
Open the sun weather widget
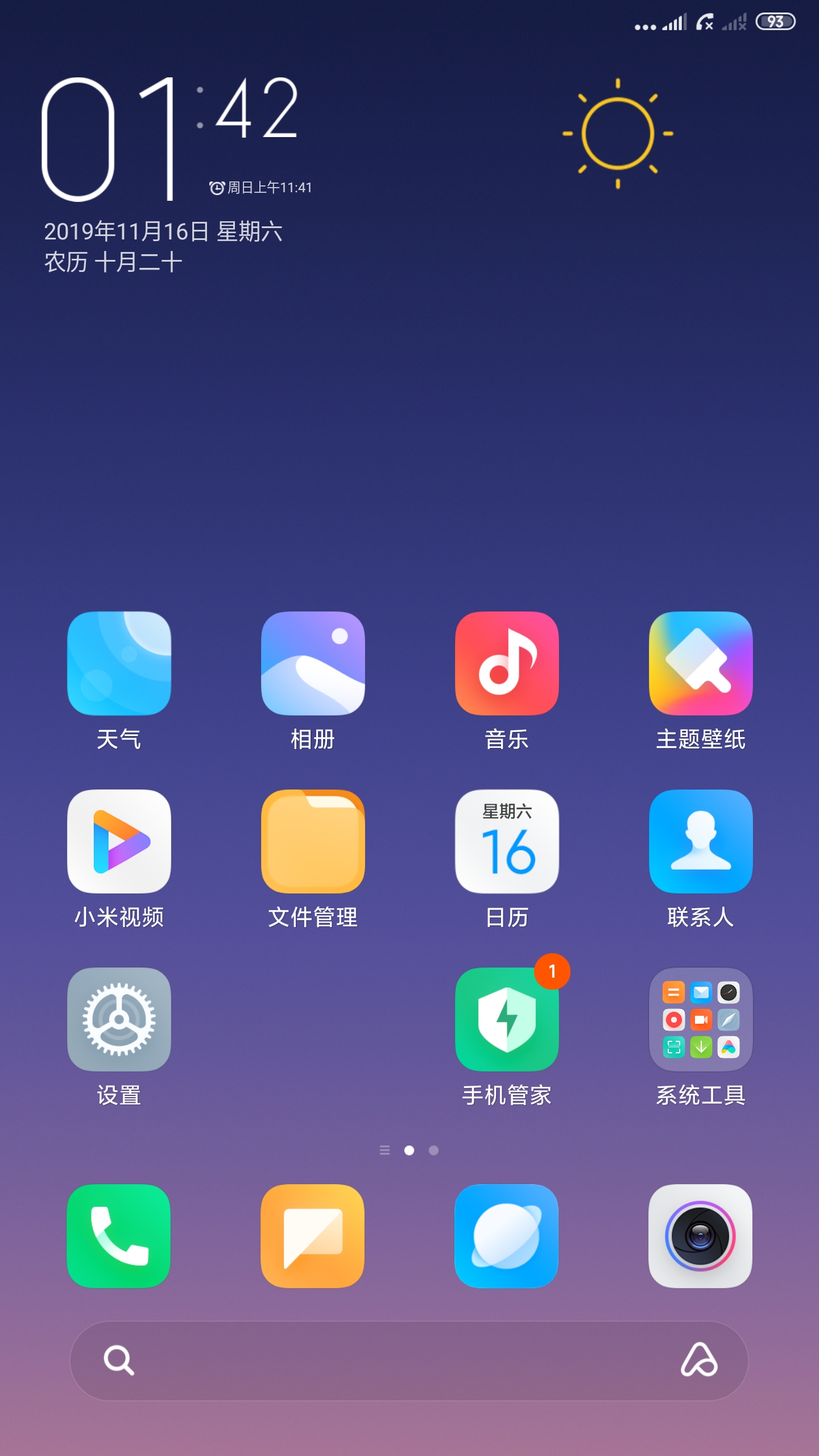(618, 134)
